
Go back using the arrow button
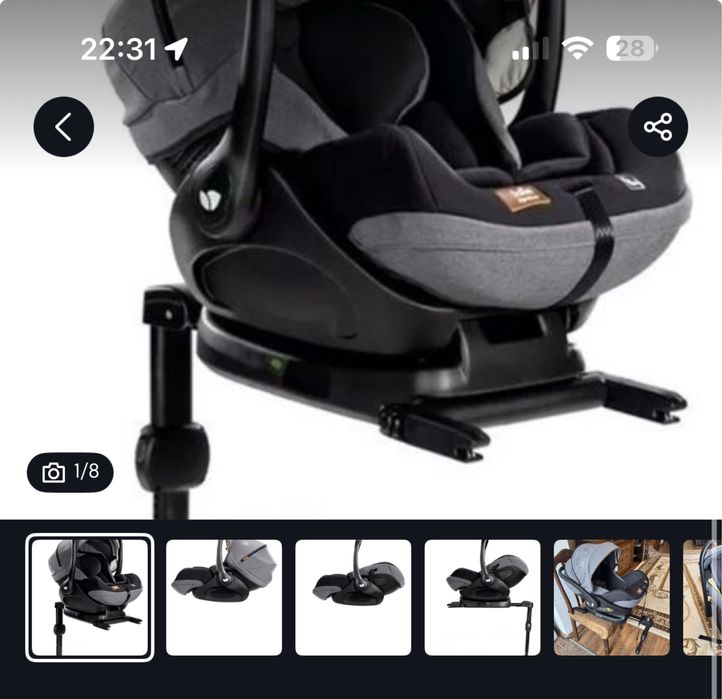coord(63,127)
